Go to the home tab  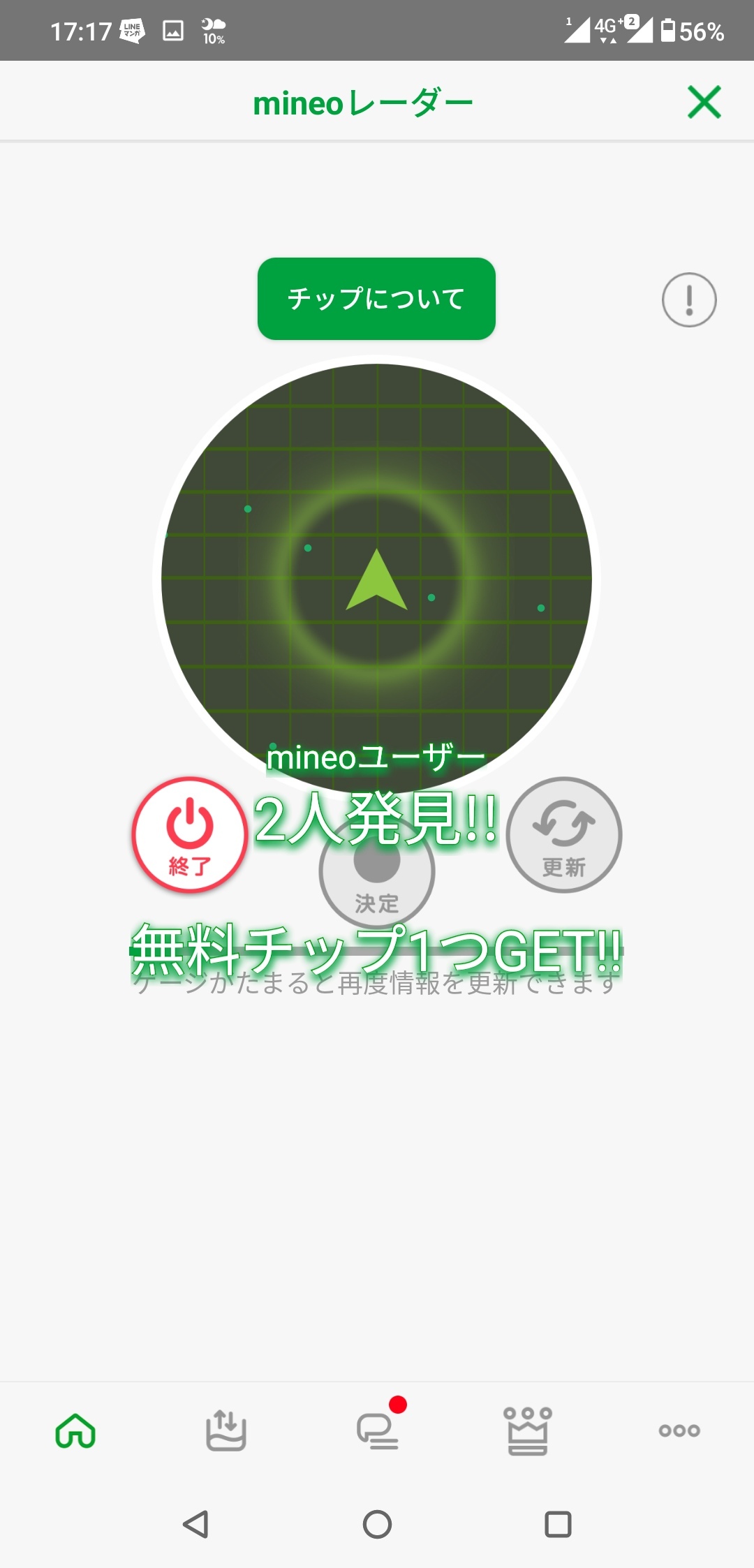coord(75,1430)
